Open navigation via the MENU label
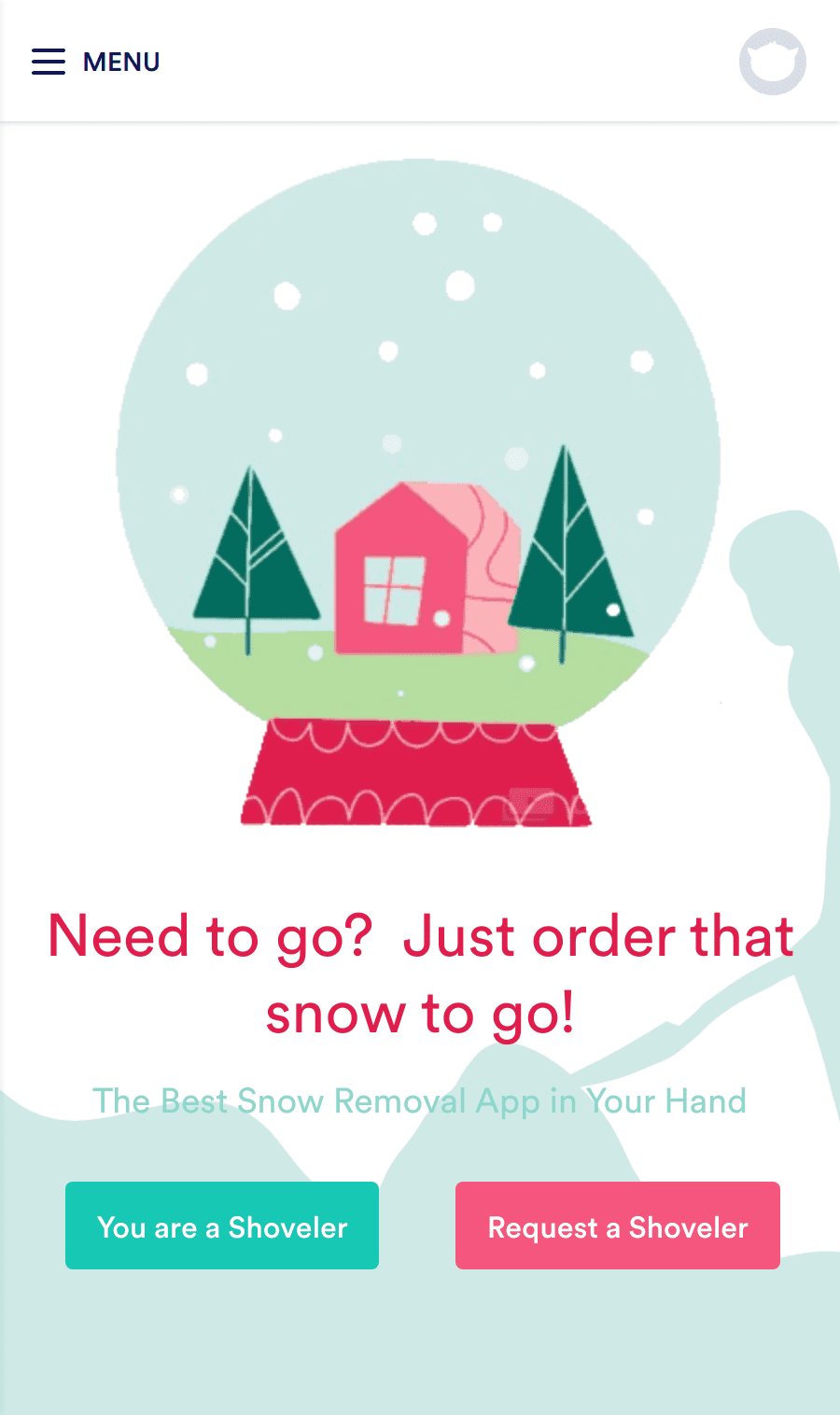 pos(122,61)
